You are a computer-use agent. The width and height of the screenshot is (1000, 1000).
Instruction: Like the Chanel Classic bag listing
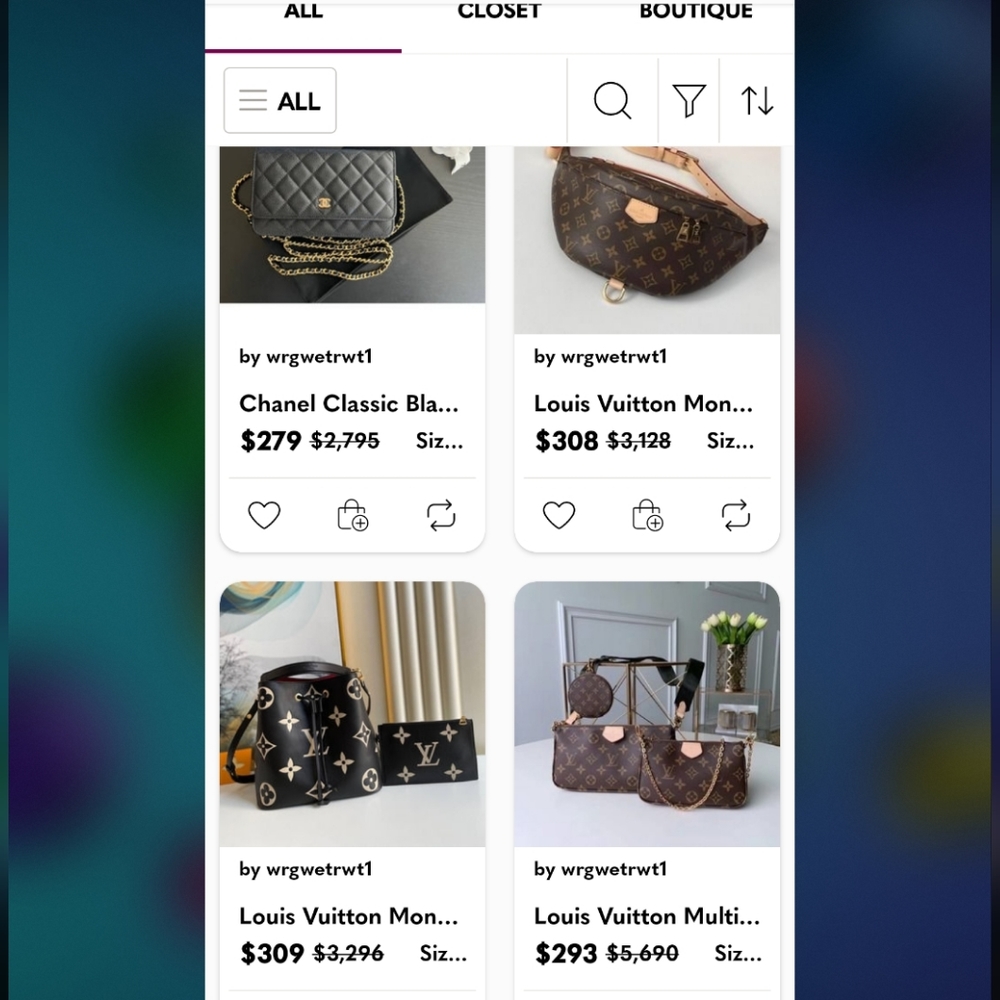click(264, 516)
